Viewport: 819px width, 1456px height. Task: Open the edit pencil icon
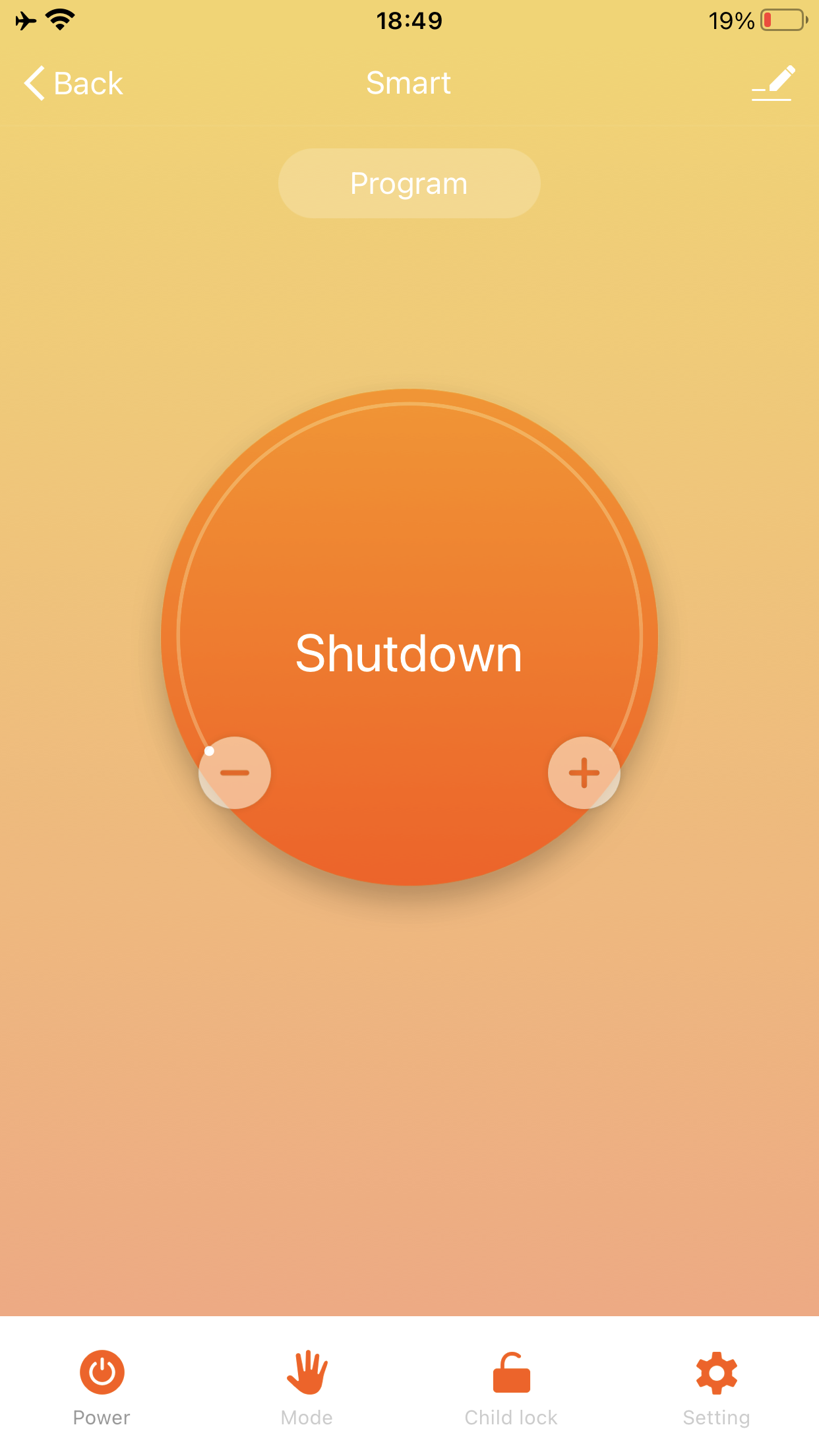(x=772, y=83)
